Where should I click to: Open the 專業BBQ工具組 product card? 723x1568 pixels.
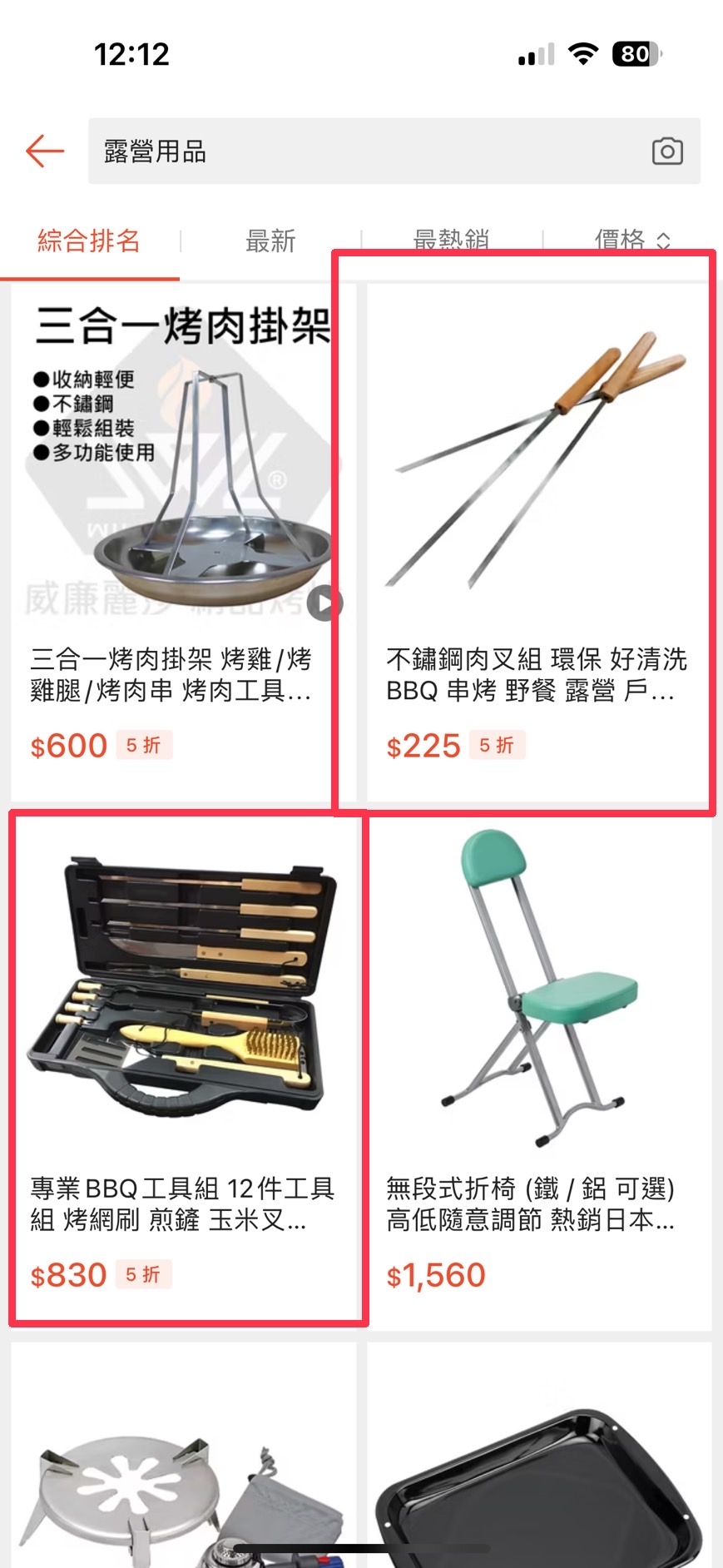(x=183, y=1065)
